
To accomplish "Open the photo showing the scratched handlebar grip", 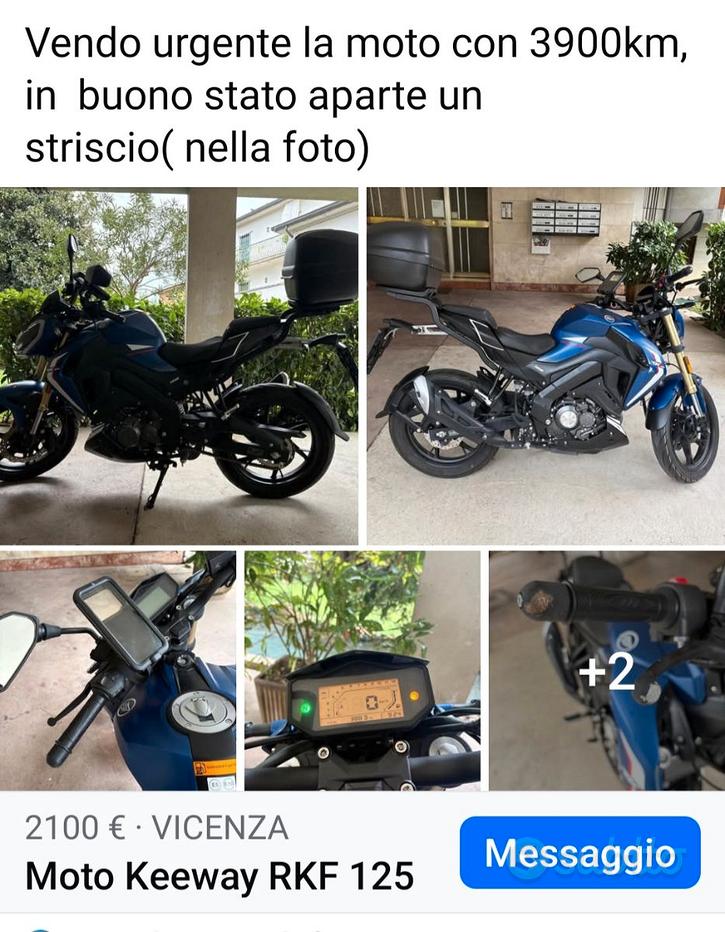I will pyautogui.click(x=605, y=670).
